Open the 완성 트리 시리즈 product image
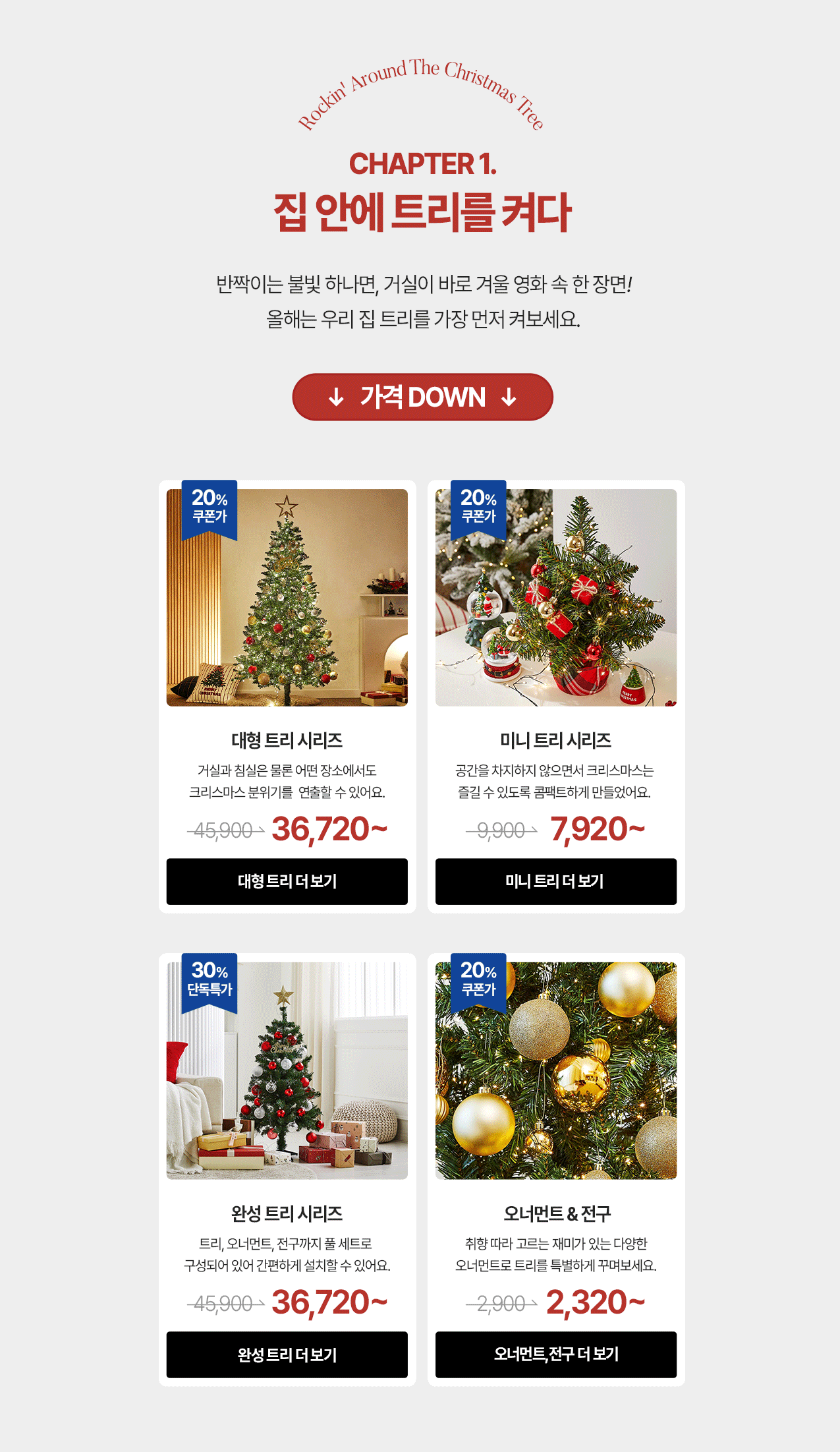The image size is (840, 1452). coord(287,1070)
